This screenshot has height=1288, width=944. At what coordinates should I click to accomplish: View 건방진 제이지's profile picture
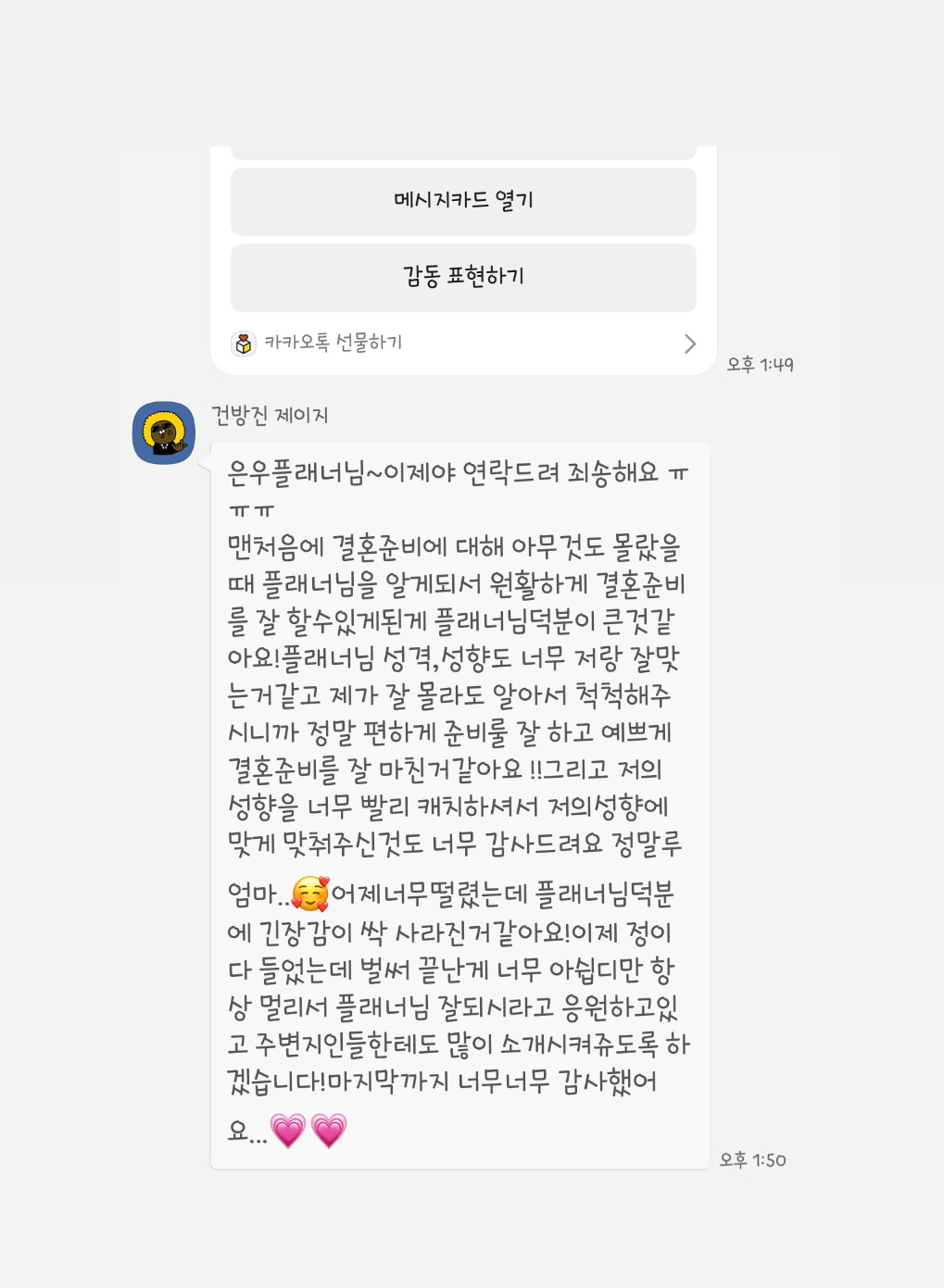[x=164, y=432]
